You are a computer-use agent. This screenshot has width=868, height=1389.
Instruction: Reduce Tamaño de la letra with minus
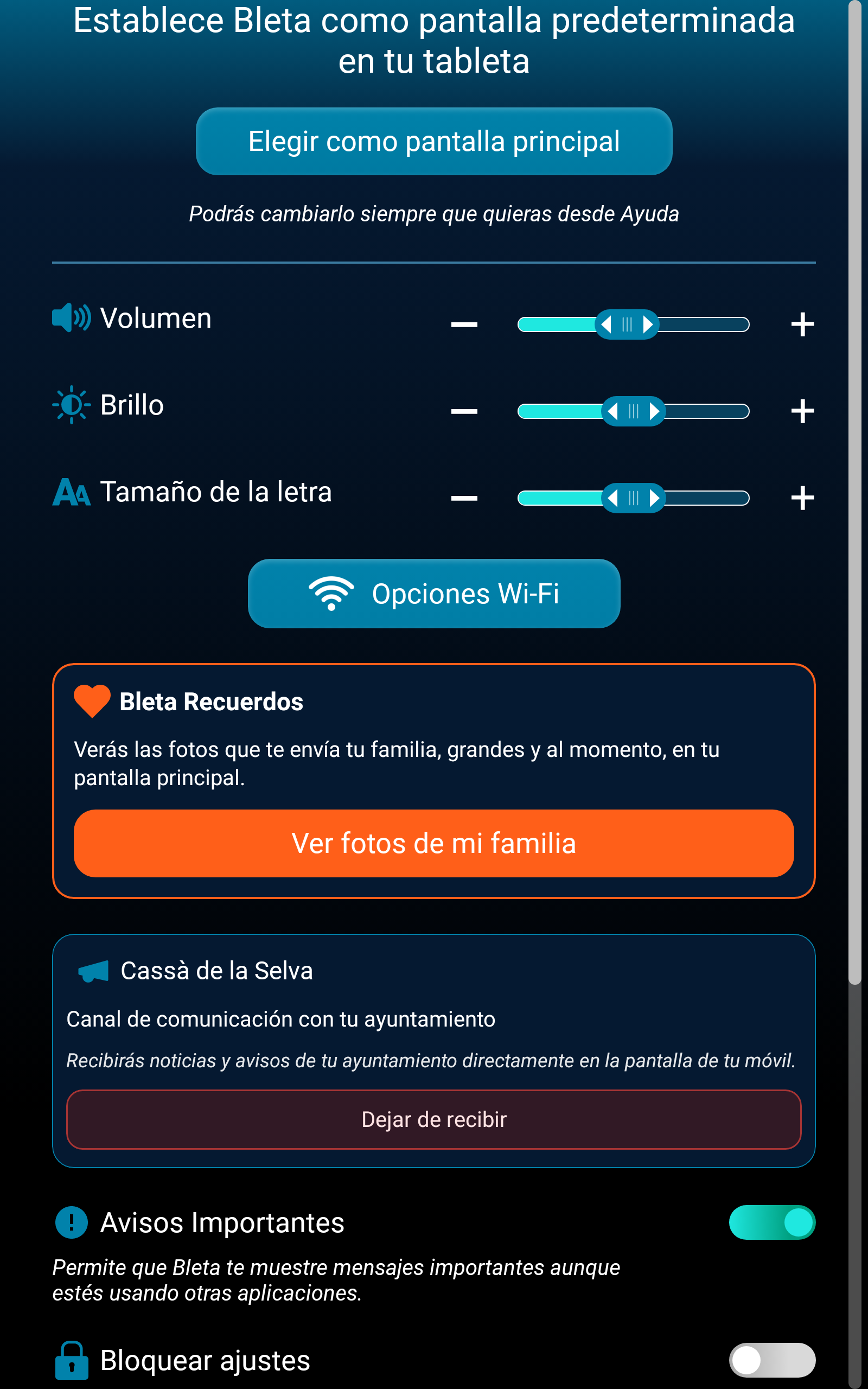pyautogui.click(x=464, y=498)
